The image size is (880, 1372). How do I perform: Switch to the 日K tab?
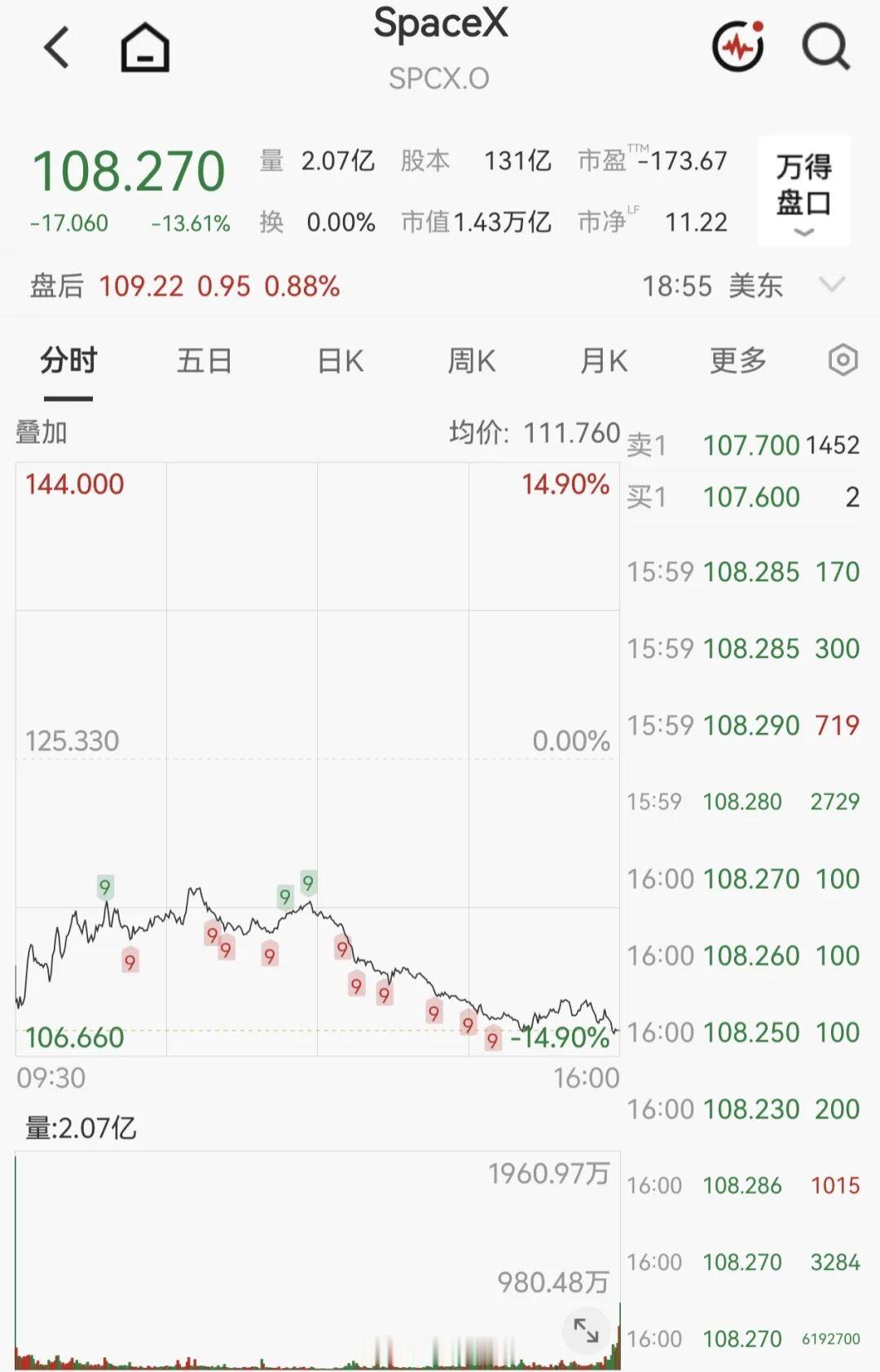click(340, 360)
